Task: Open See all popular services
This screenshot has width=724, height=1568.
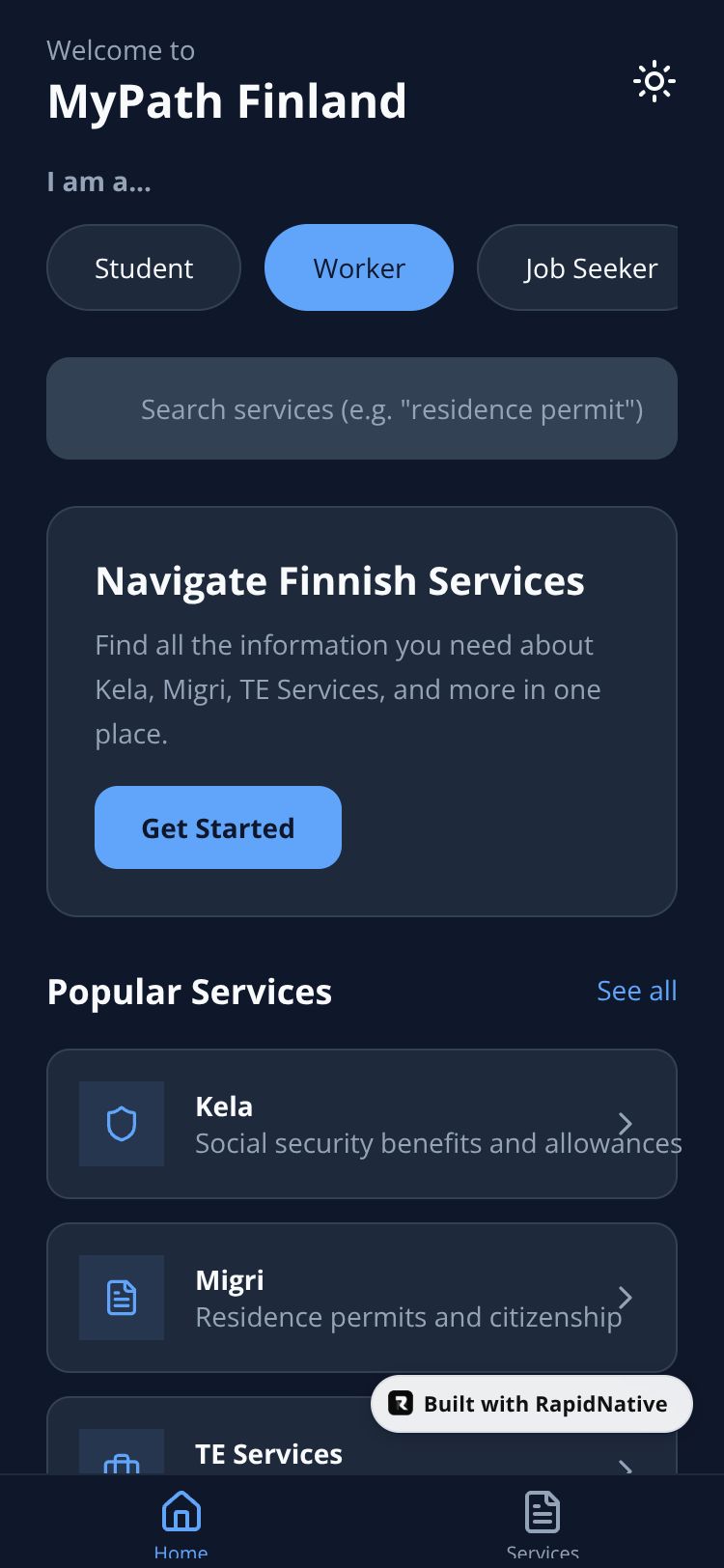Action: [636, 991]
